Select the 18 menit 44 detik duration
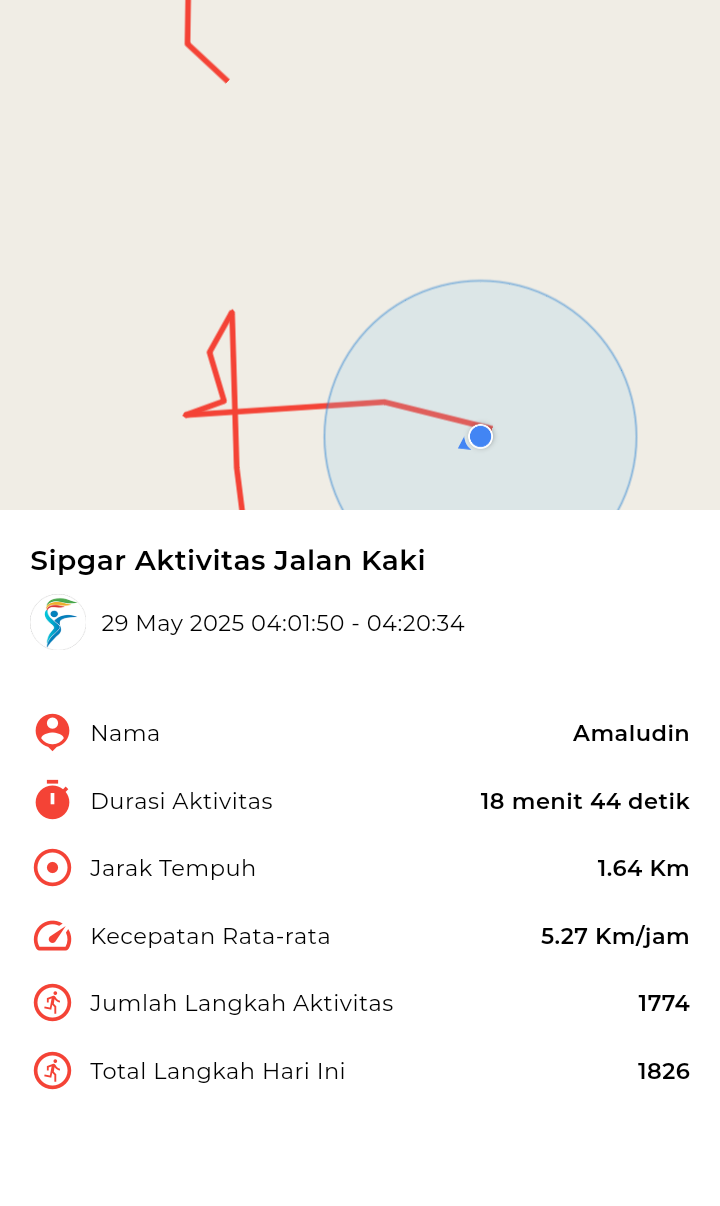720x1206 pixels. point(583,800)
